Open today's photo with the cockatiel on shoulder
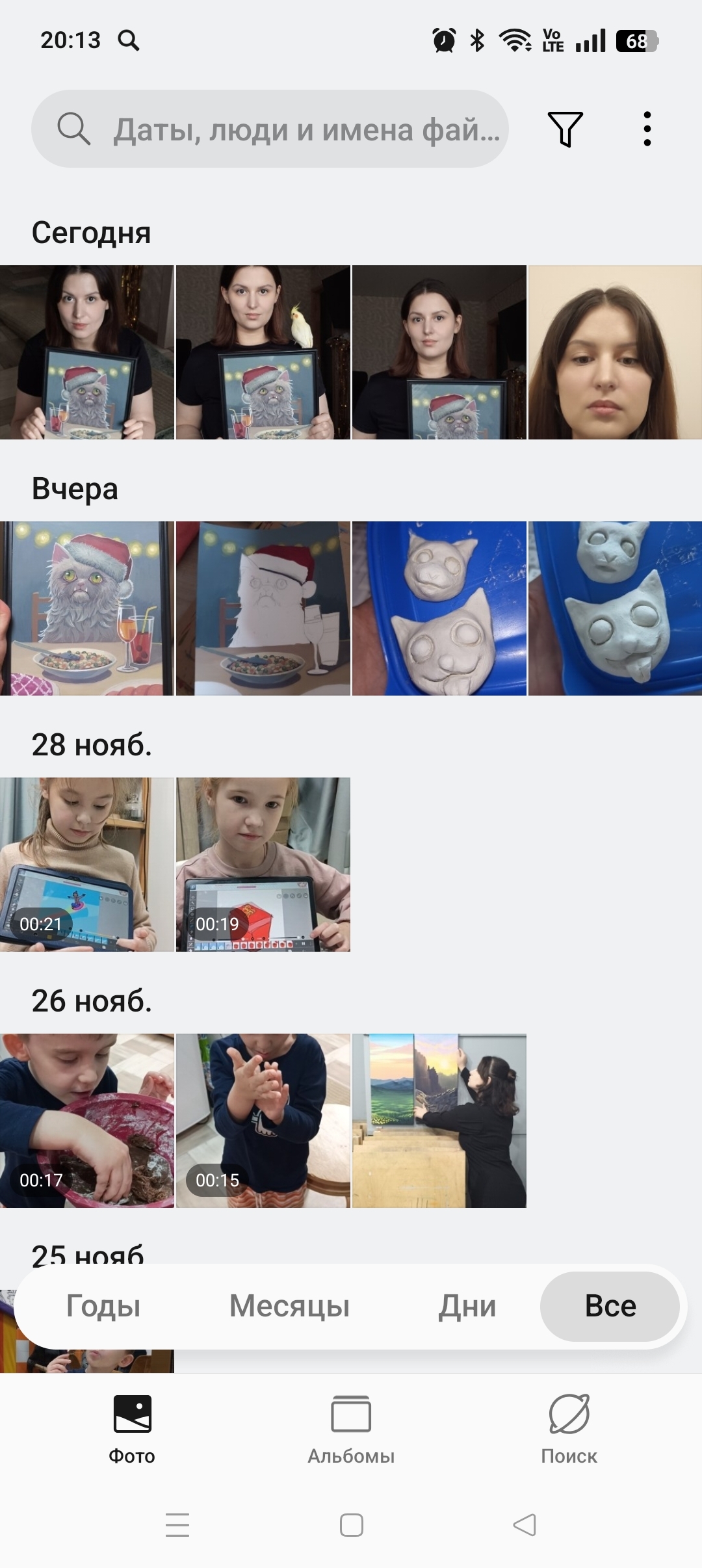This screenshot has width=702, height=1568. (x=263, y=352)
